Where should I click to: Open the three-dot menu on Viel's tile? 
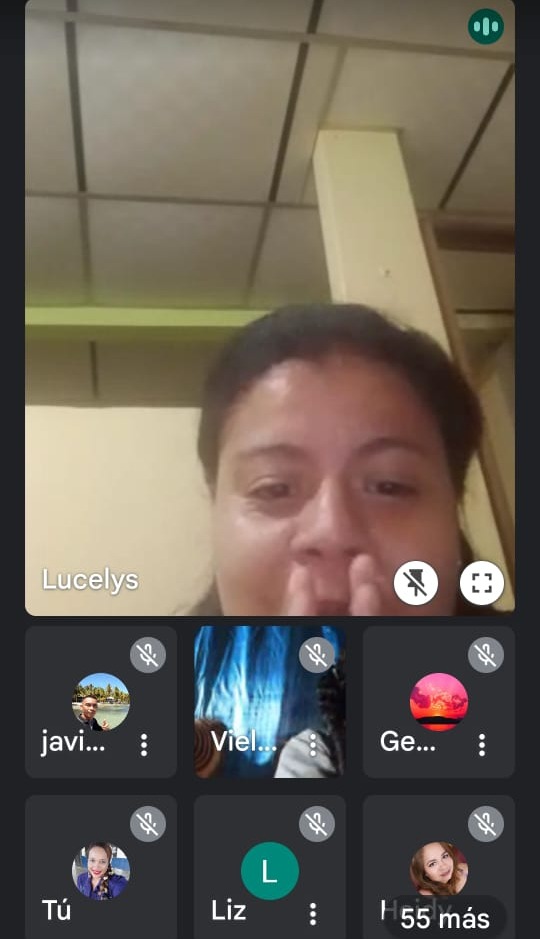point(313,744)
